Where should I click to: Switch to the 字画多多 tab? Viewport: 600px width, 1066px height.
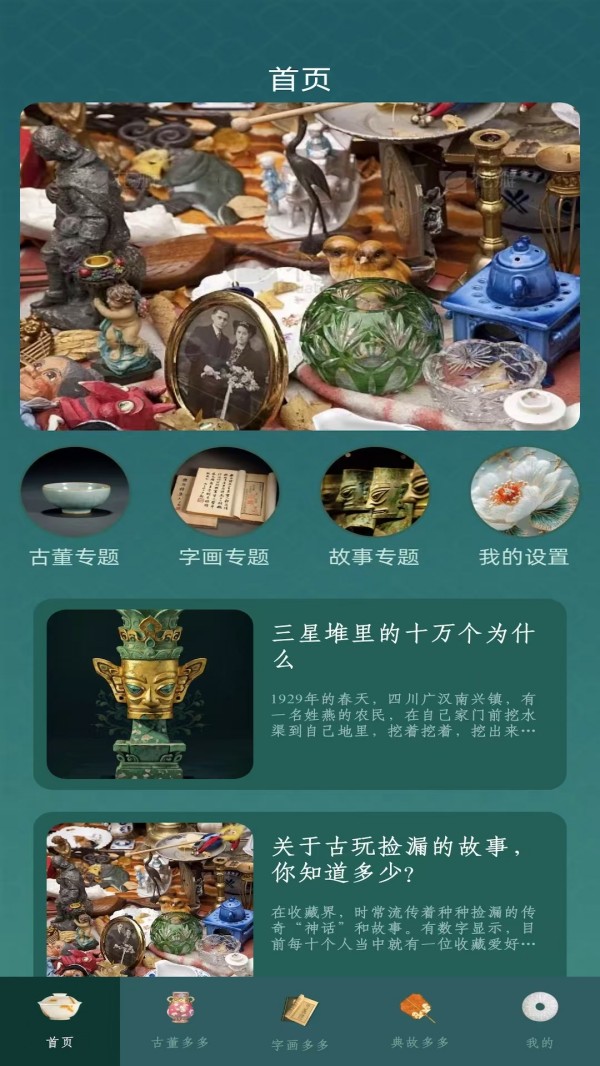tap(300, 1019)
